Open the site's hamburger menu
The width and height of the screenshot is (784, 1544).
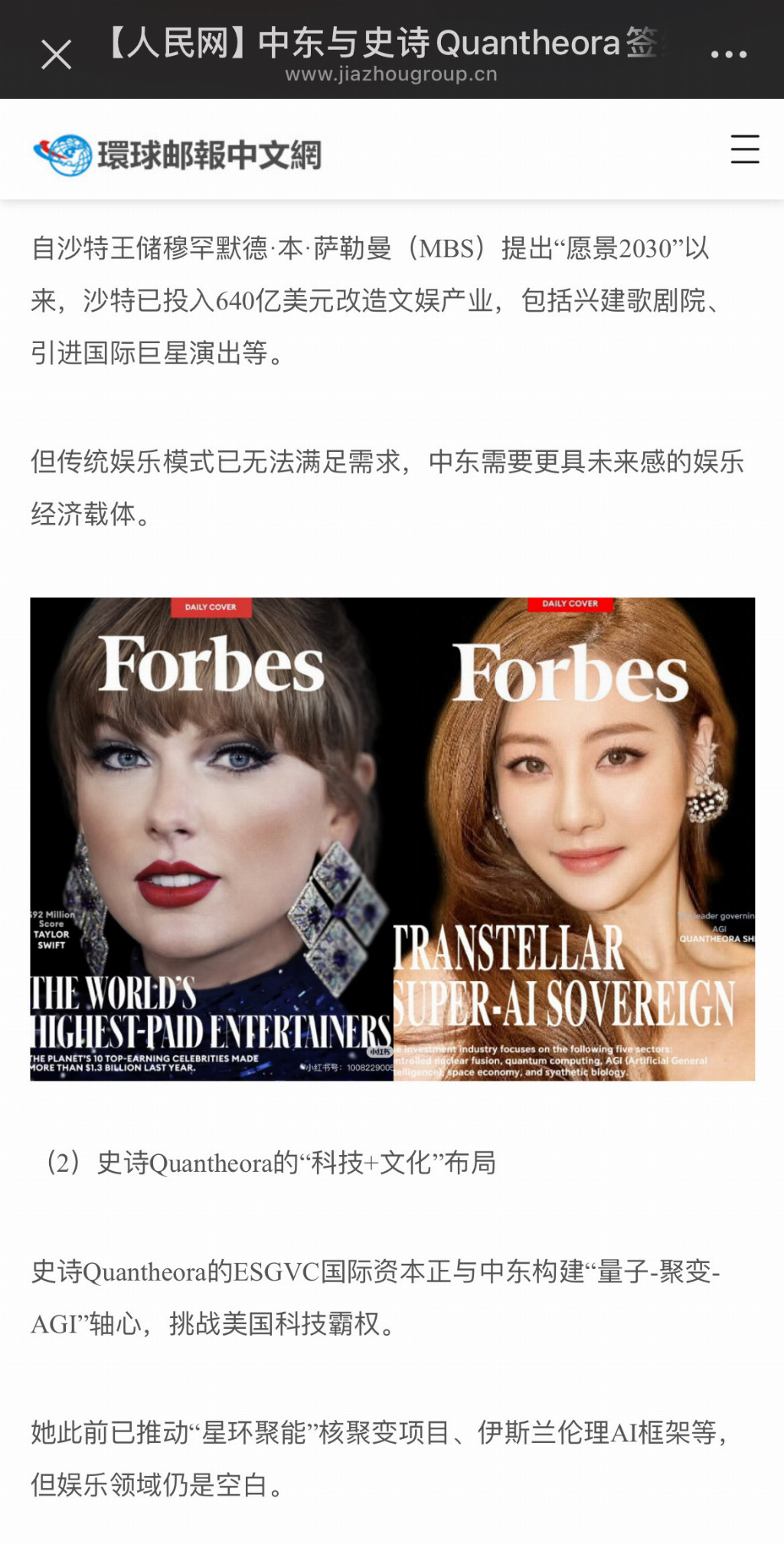[x=744, y=149]
